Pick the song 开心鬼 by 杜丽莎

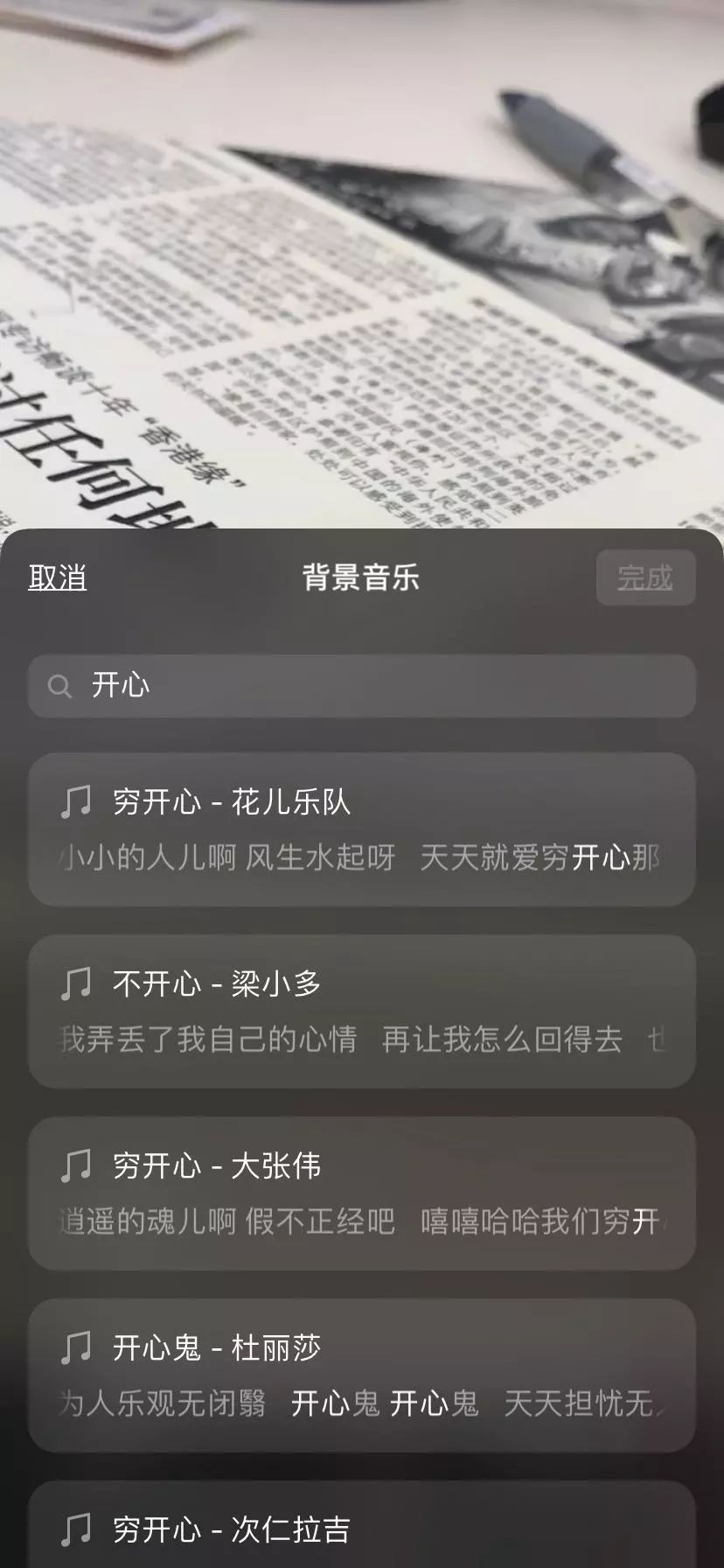[x=362, y=1375]
